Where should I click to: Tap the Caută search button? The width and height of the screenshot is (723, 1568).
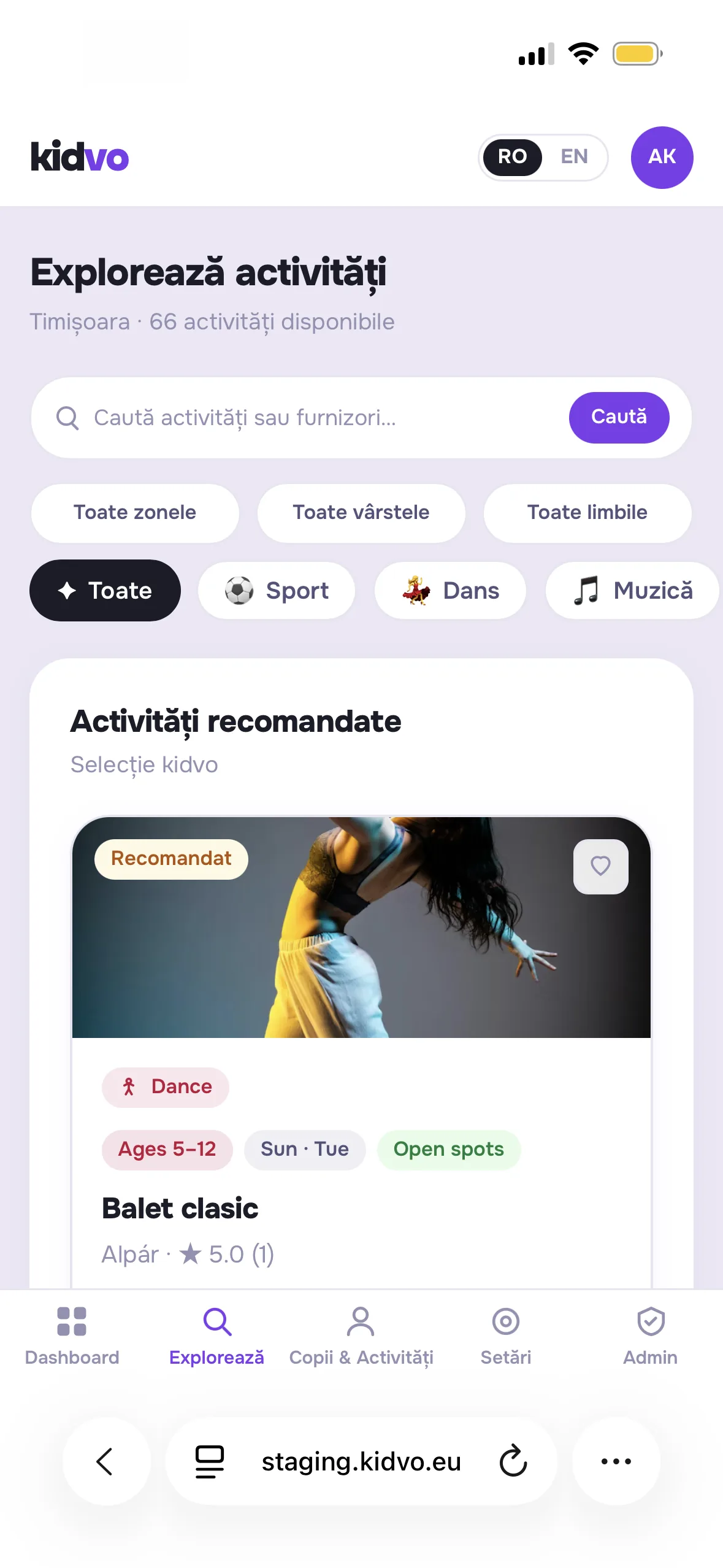618,417
